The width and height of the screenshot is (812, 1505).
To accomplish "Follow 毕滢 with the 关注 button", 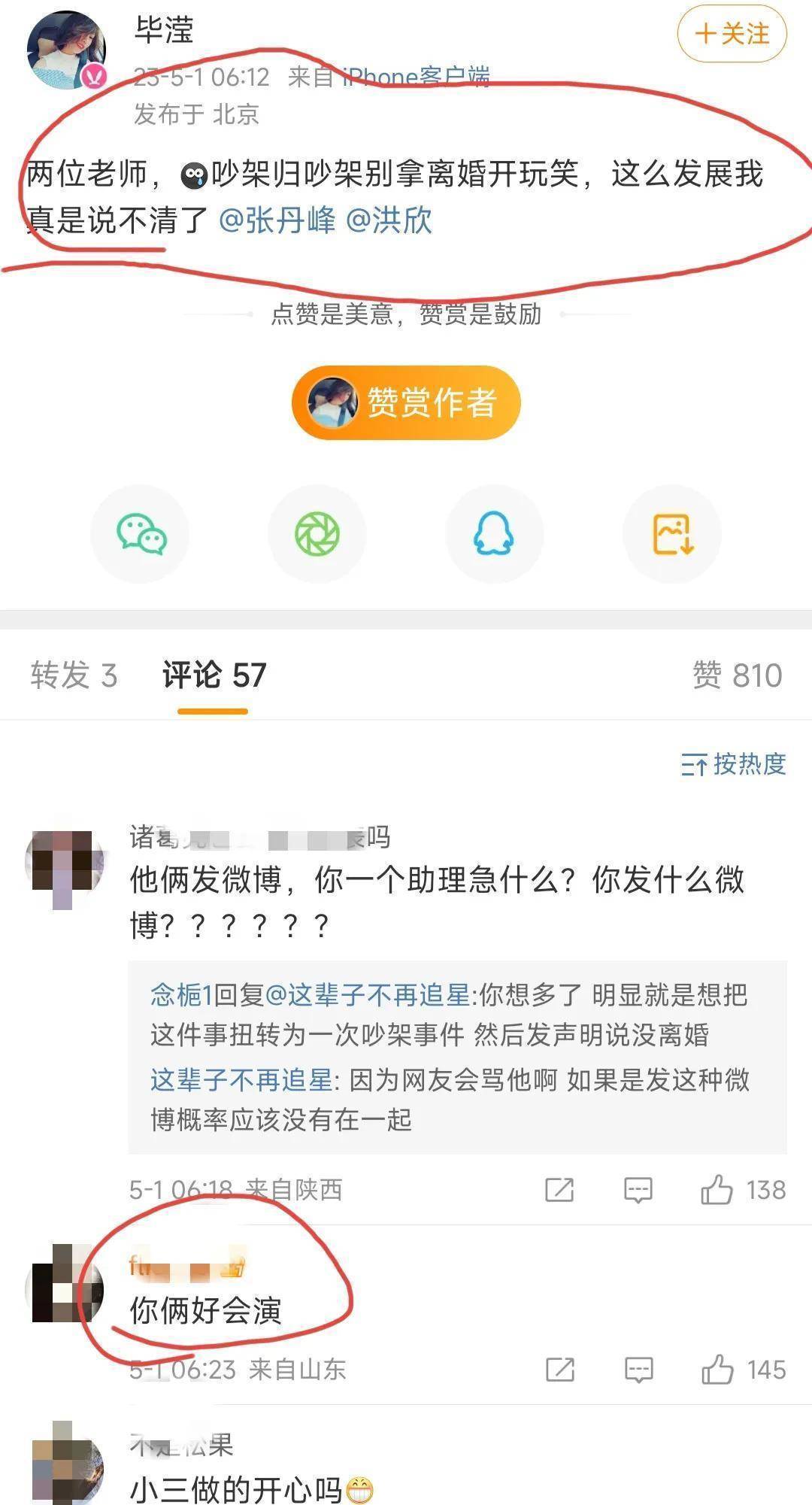I will coord(732,35).
